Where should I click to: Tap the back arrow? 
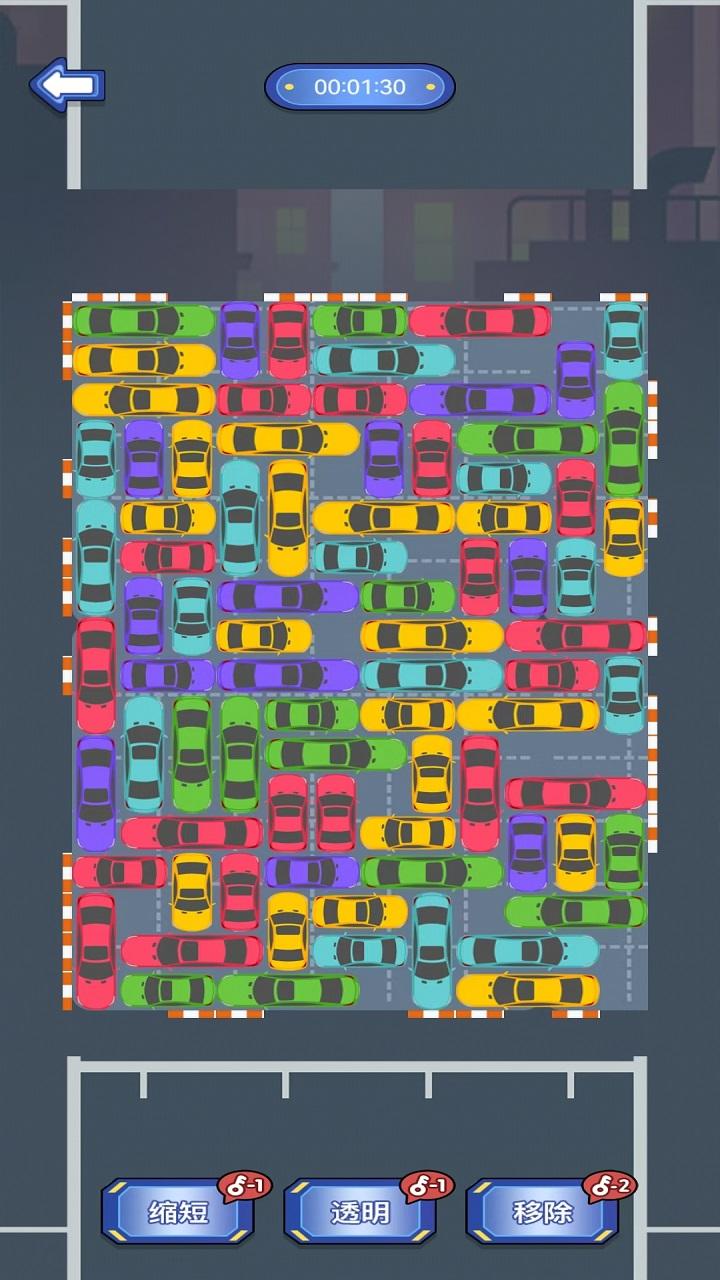[x=66, y=84]
